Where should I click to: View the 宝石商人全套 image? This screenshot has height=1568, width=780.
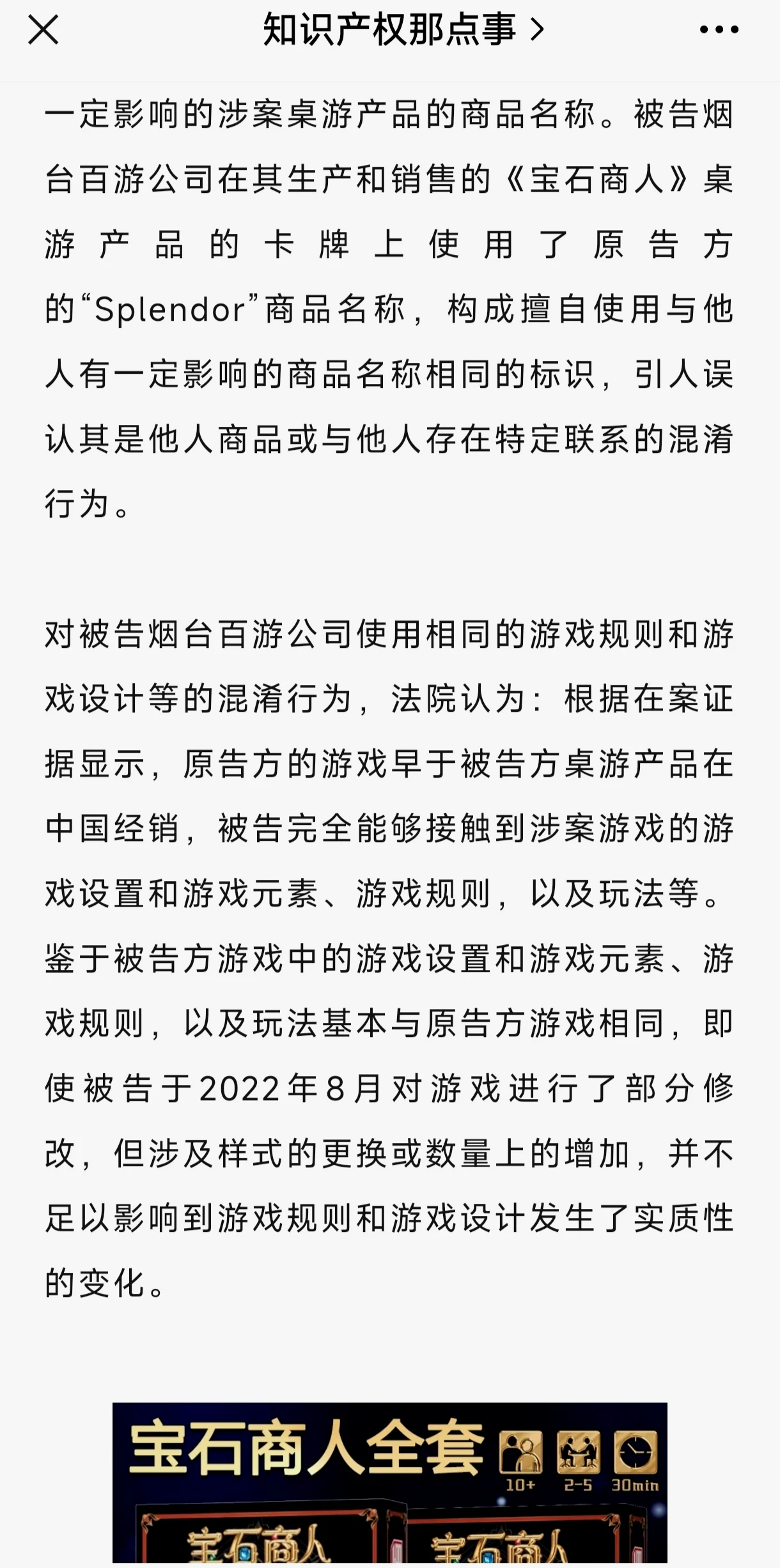[x=390, y=1482]
